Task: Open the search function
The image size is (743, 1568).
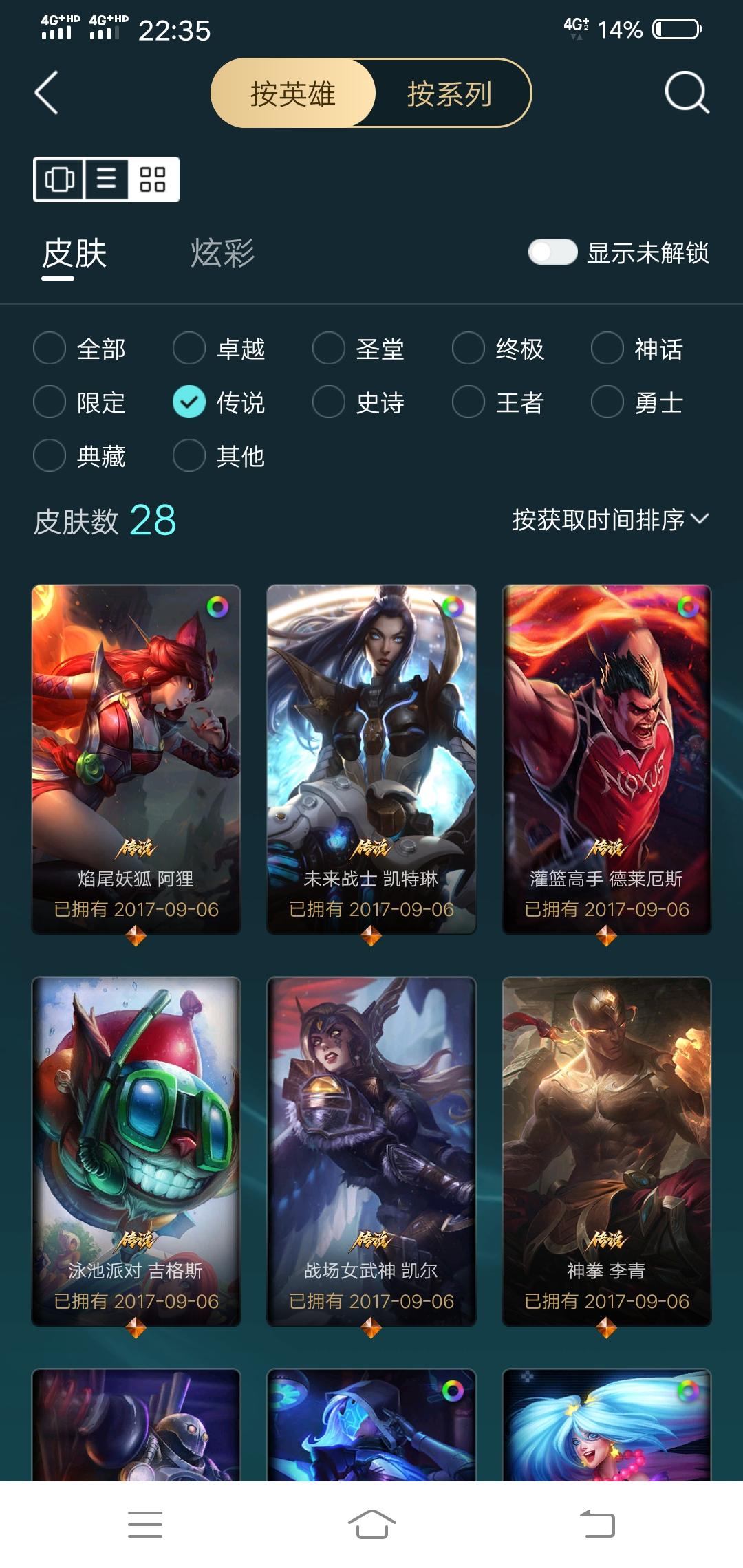Action: pos(688,94)
